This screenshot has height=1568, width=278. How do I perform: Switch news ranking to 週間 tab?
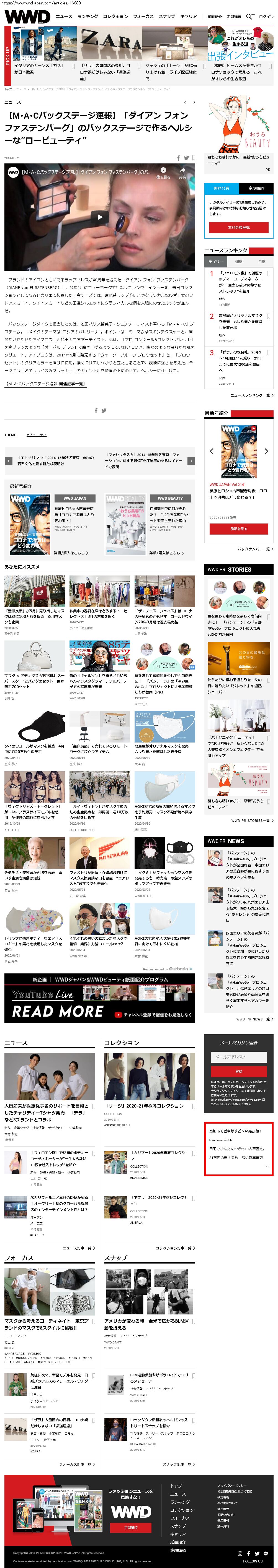[x=239, y=262]
